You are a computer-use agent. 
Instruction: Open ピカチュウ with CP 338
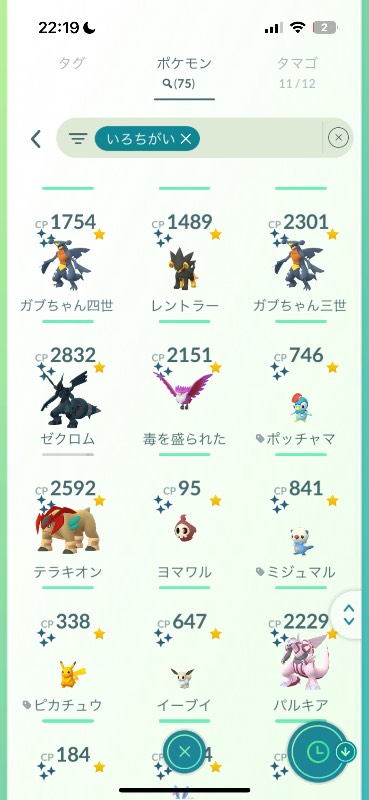(x=67, y=663)
